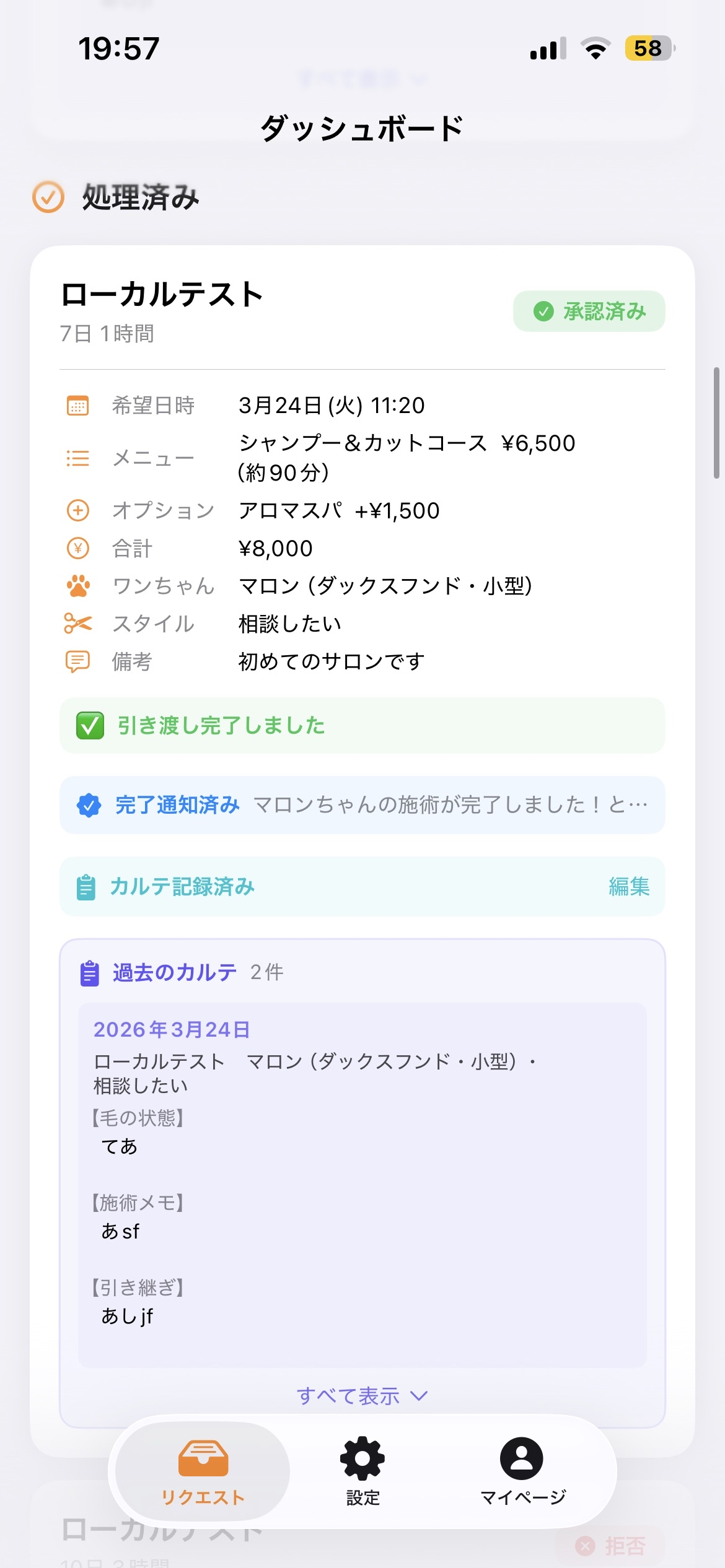Toggle the 引き渡し完了しました checkbox
This screenshot has width=725, height=1568.
[90, 725]
